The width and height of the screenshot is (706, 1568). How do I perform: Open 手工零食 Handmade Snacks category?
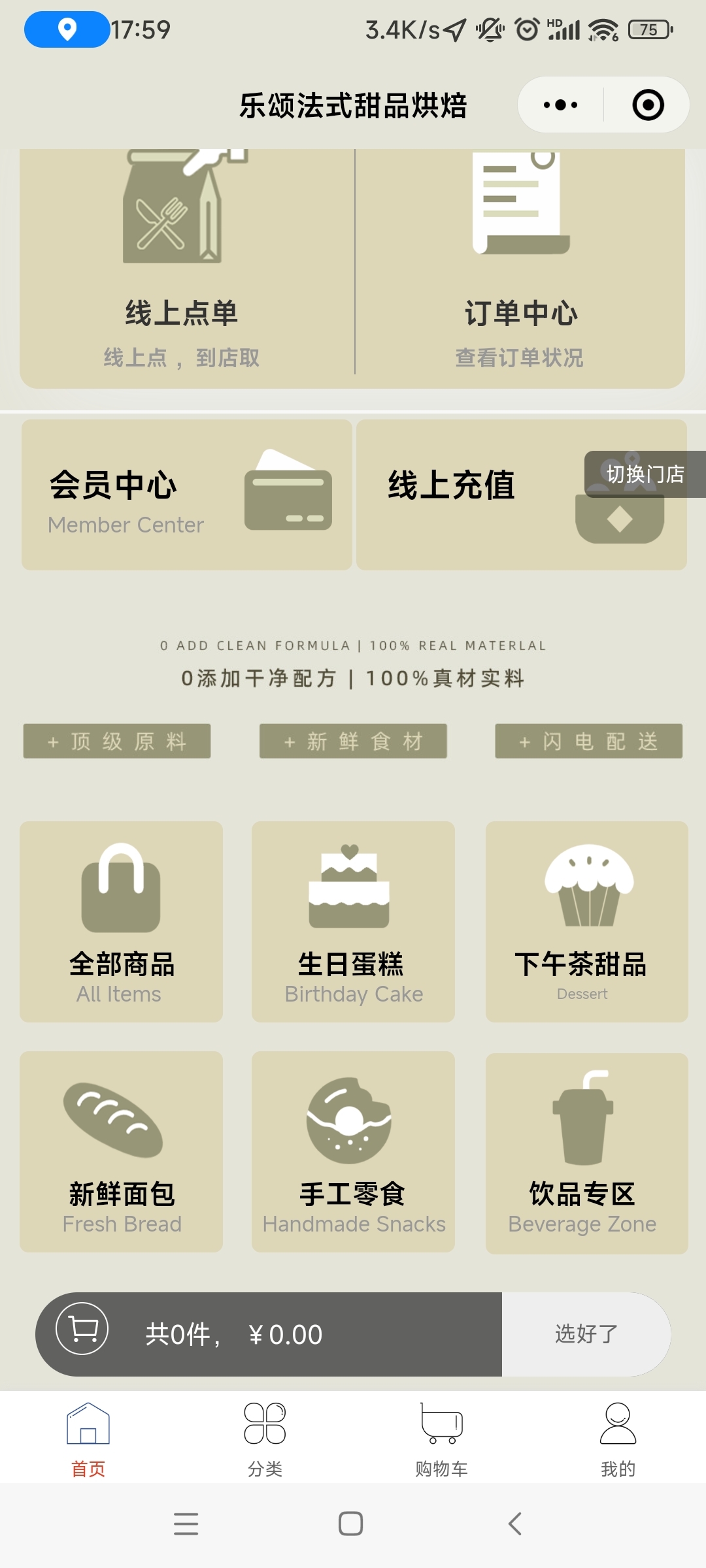pos(353,1151)
